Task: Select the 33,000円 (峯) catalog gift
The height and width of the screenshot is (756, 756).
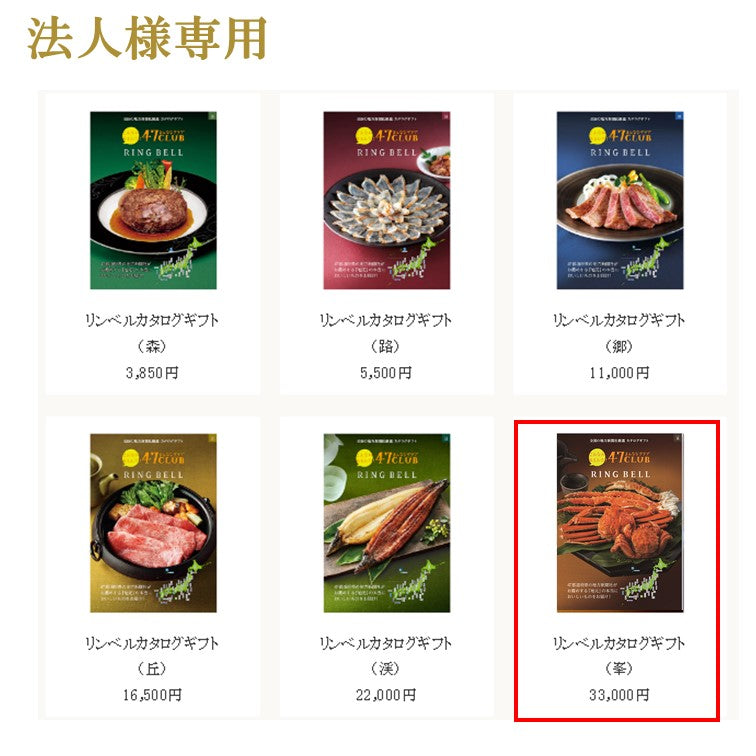Action: coord(619,523)
